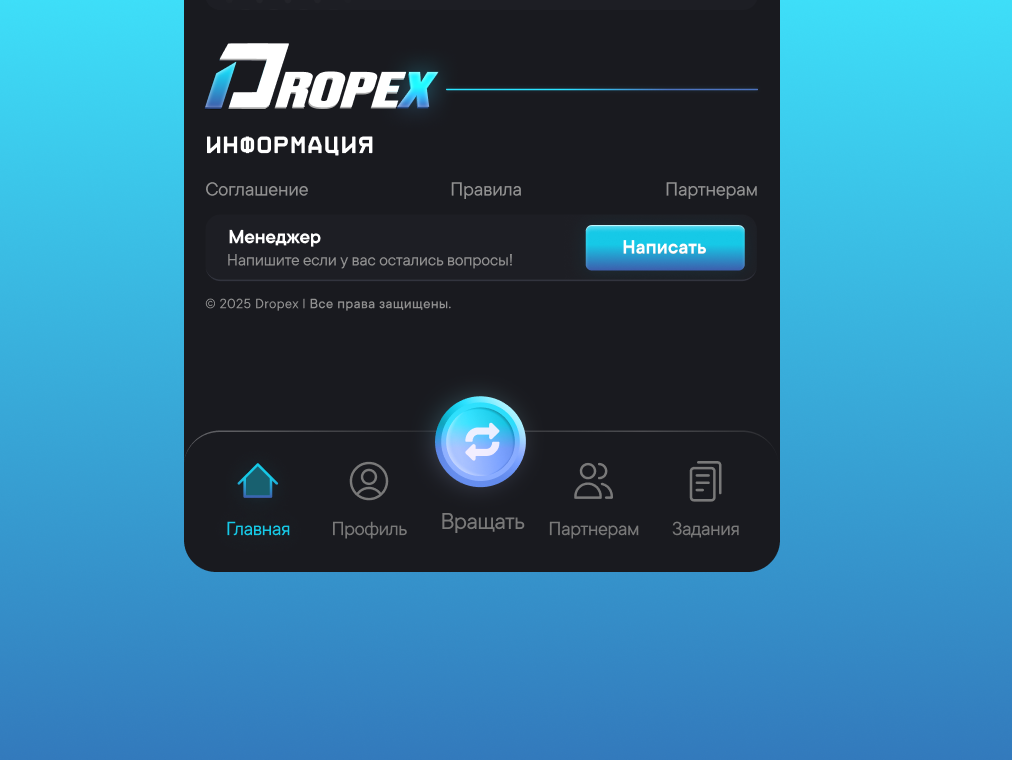The width and height of the screenshot is (1012, 760).
Task: Open the Соглашение link
Action: coord(257,190)
